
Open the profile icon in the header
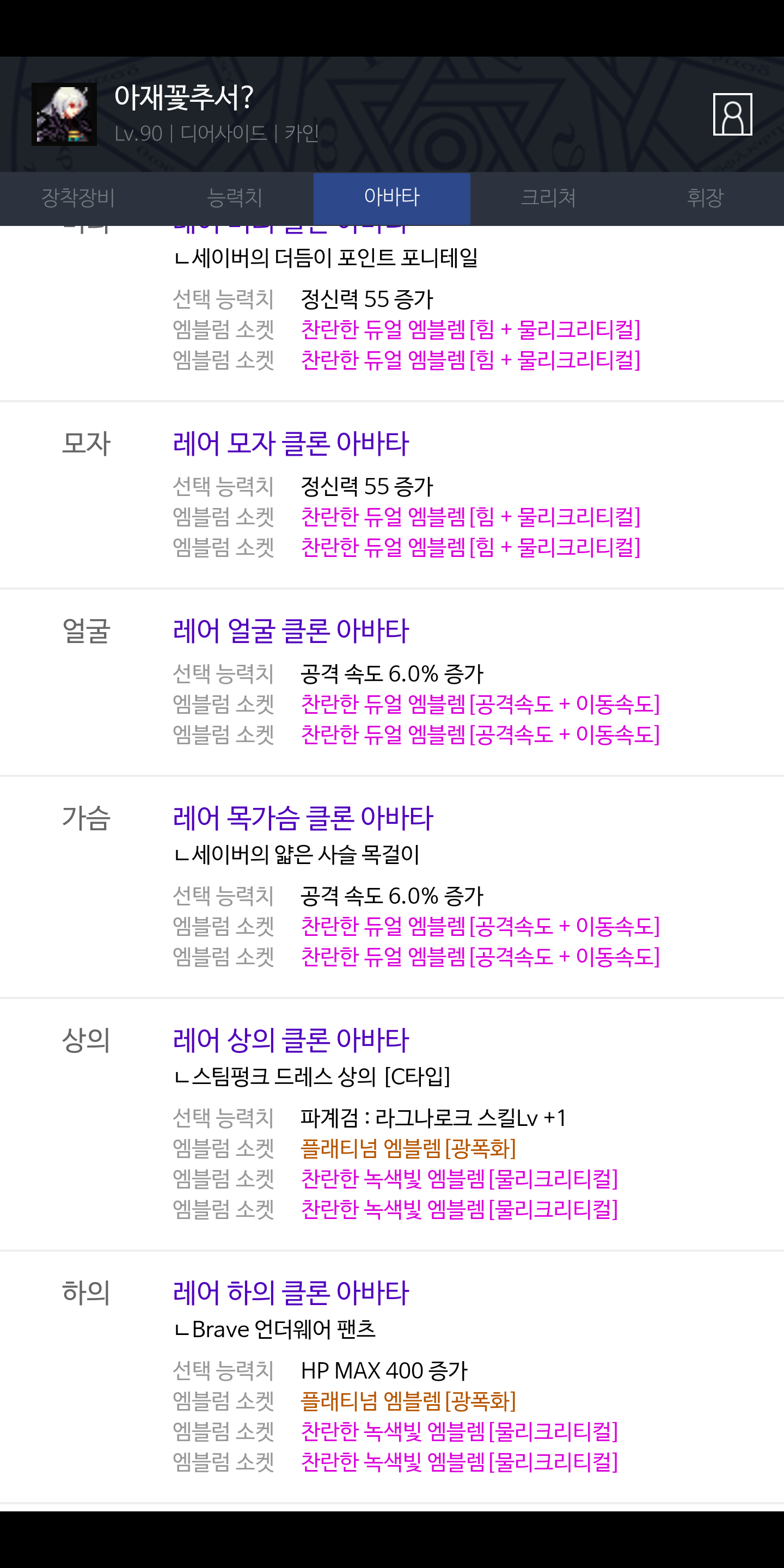(732, 114)
